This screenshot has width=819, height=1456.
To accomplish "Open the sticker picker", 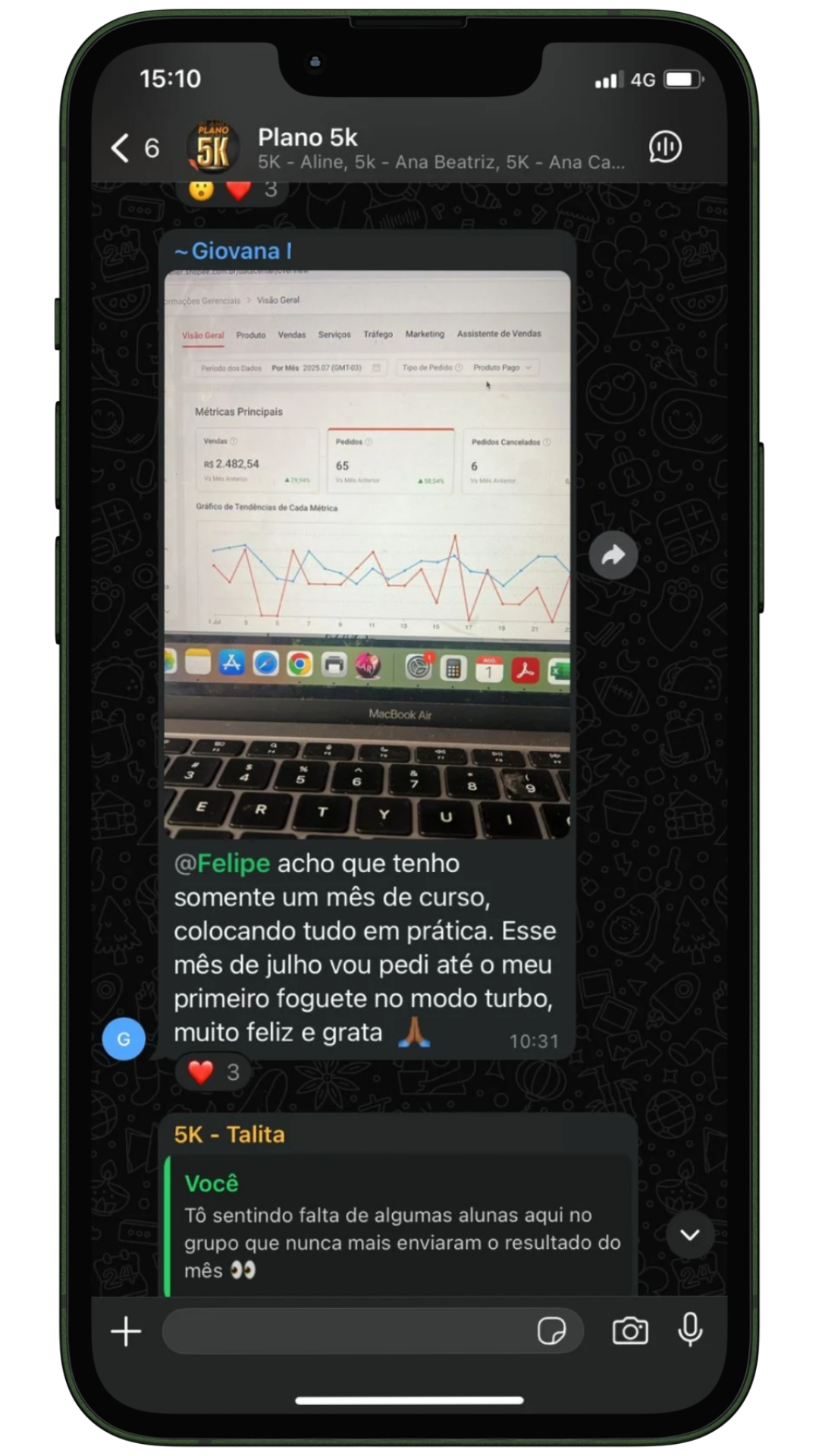I will point(552,1331).
